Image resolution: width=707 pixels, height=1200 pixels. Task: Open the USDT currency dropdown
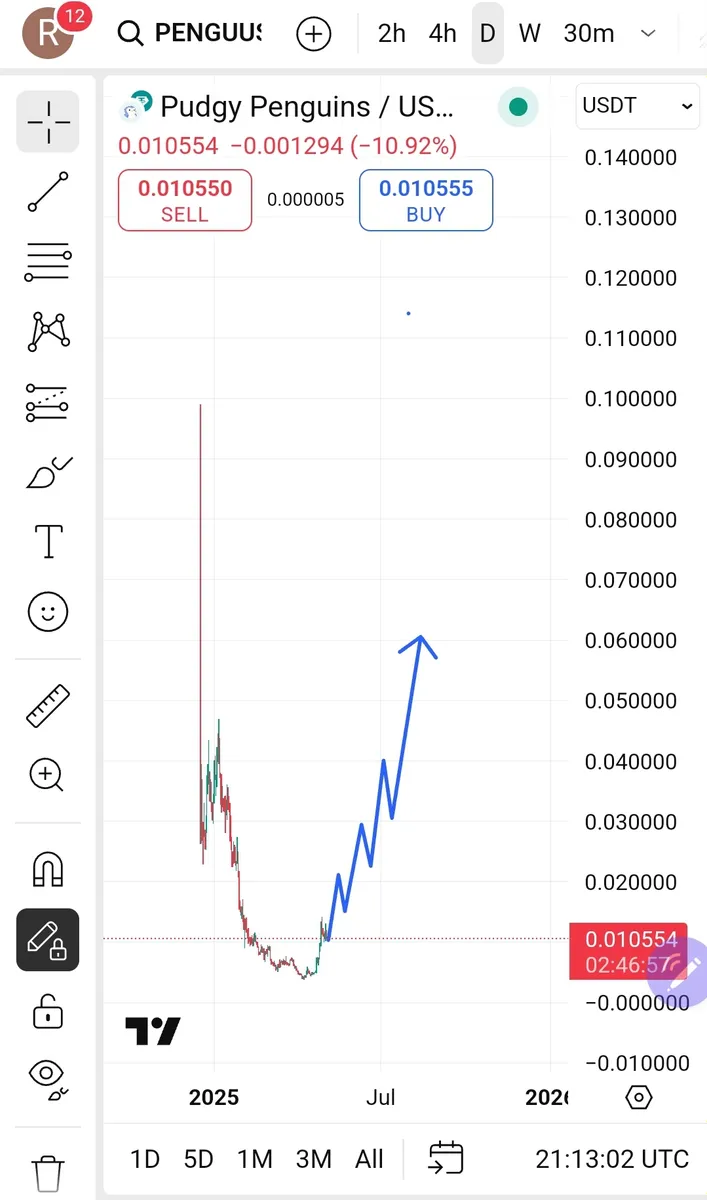click(x=637, y=105)
